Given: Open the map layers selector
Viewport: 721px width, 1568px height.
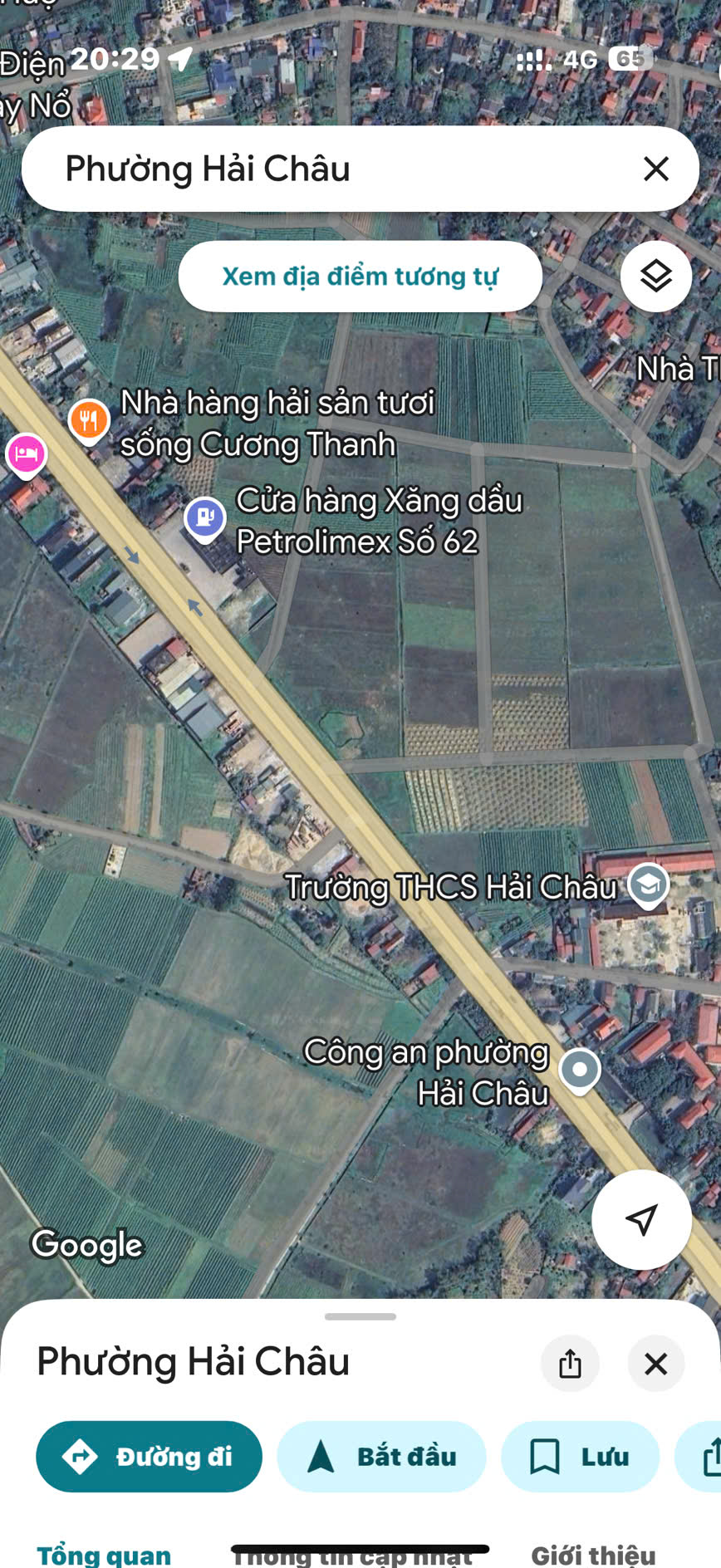Looking at the screenshot, I should click(x=656, y=277).
